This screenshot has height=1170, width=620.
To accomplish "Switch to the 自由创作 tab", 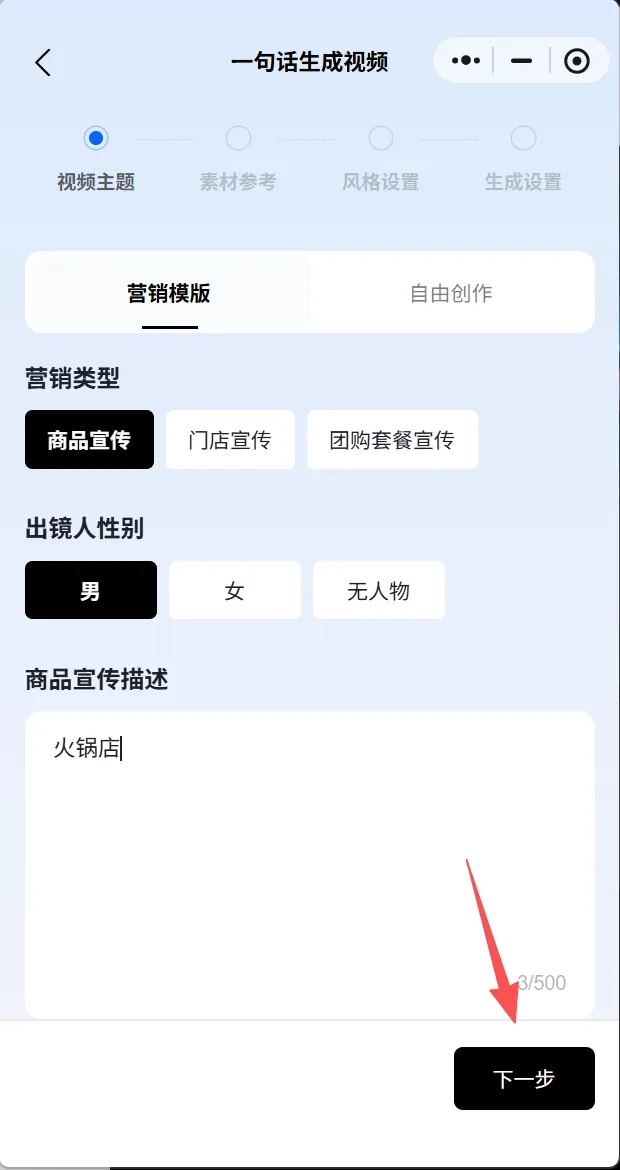I will click(451, 293).
